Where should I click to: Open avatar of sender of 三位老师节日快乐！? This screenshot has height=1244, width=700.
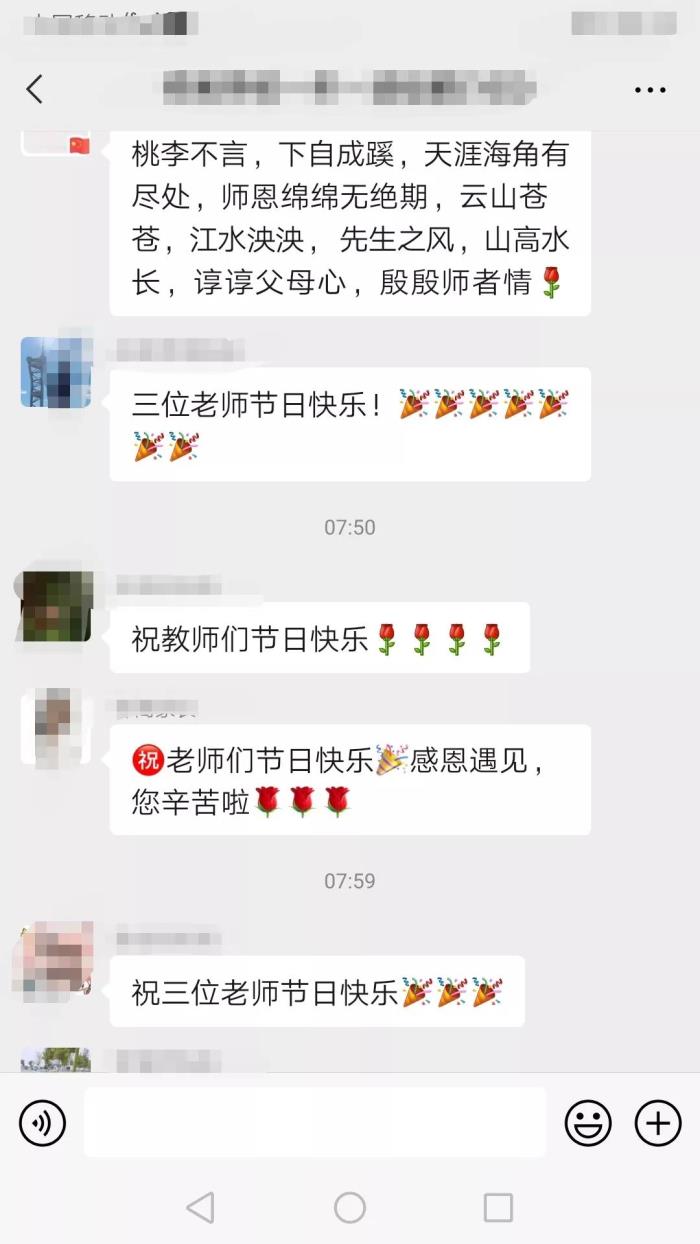56,372
